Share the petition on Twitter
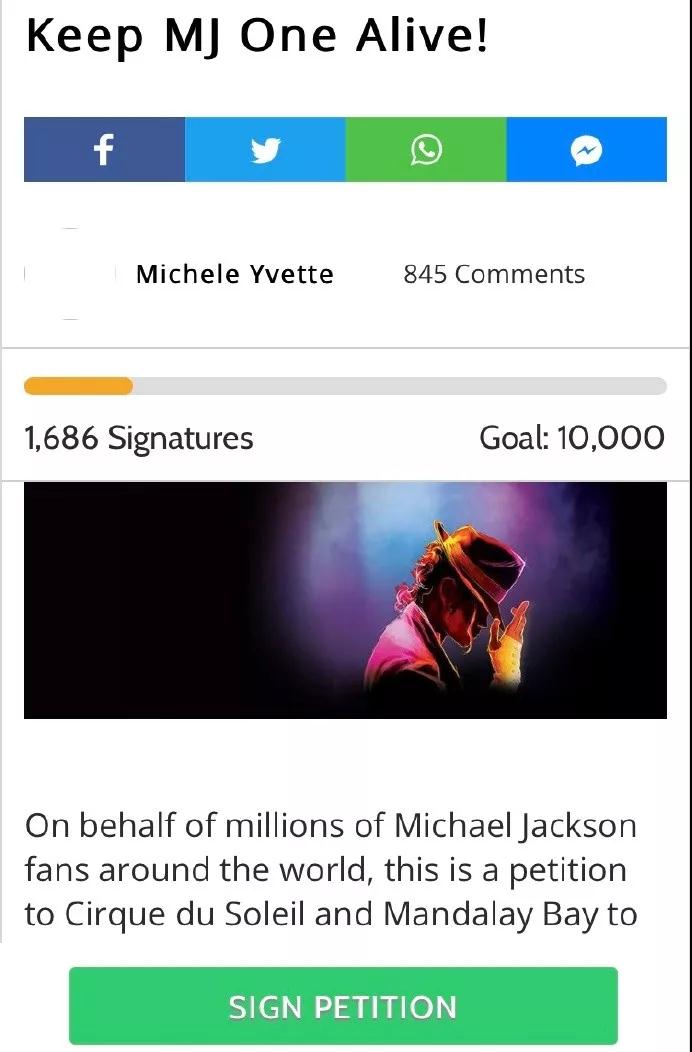This screenshot has width=692, height=1052. [265, 150]
